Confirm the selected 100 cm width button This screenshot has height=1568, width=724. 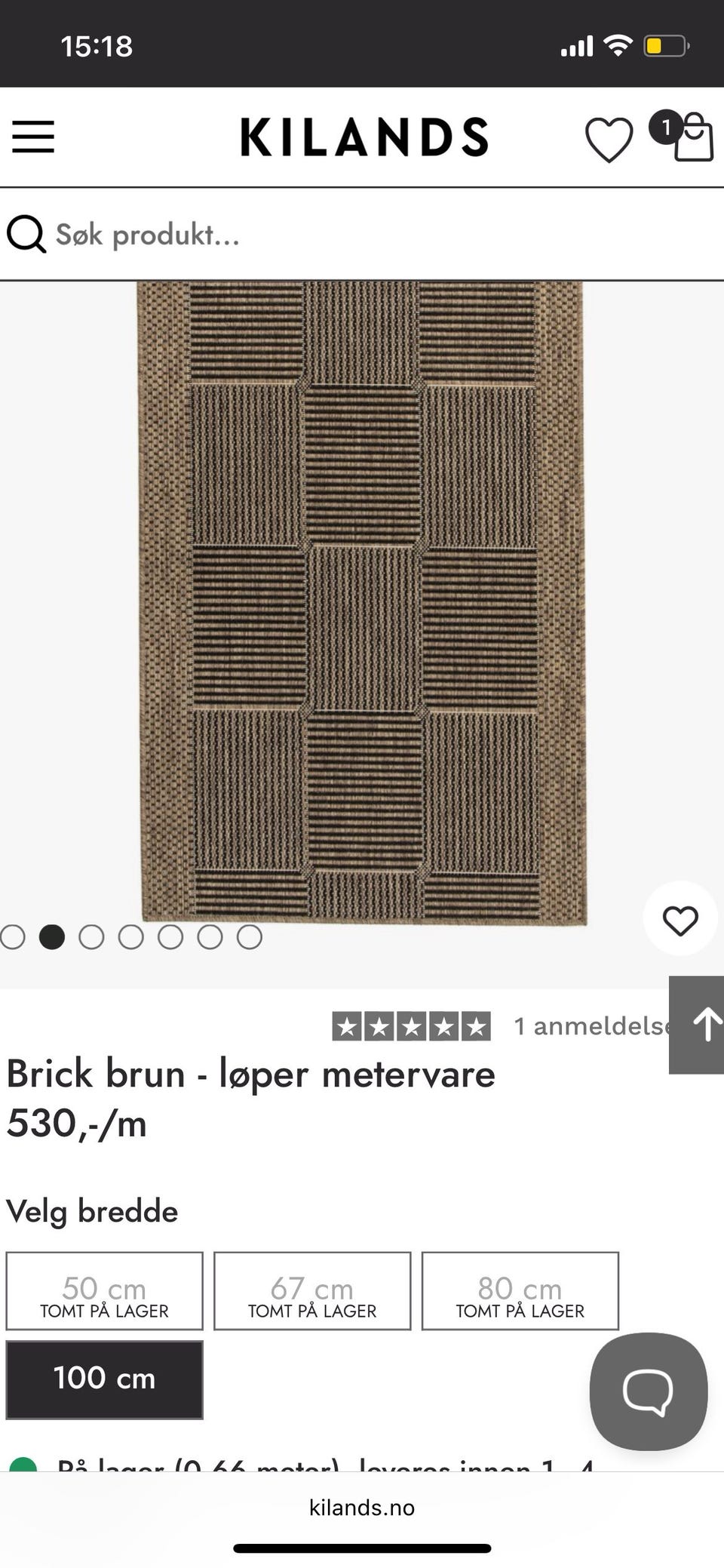pos(103,1379)
